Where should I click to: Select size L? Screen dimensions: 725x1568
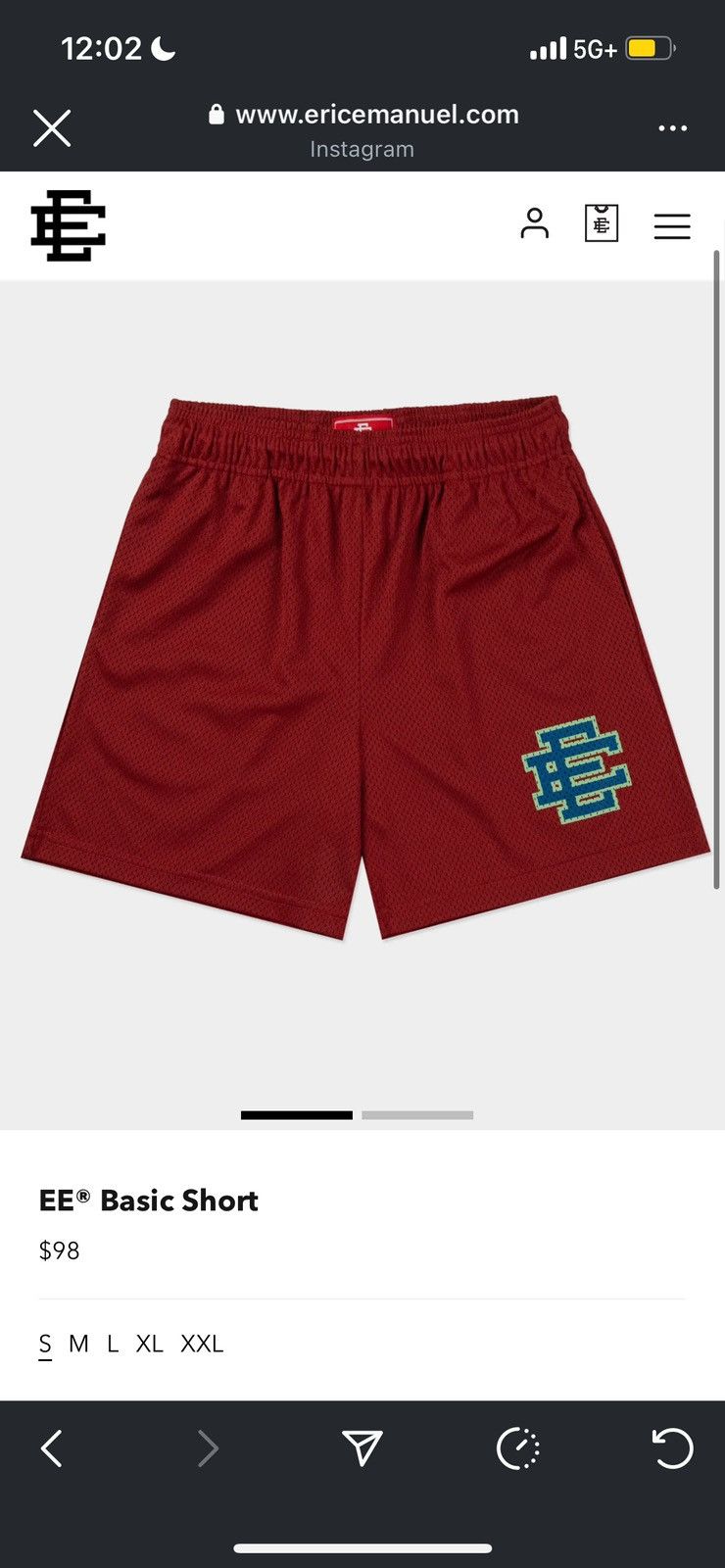(x=113, y=1344)
